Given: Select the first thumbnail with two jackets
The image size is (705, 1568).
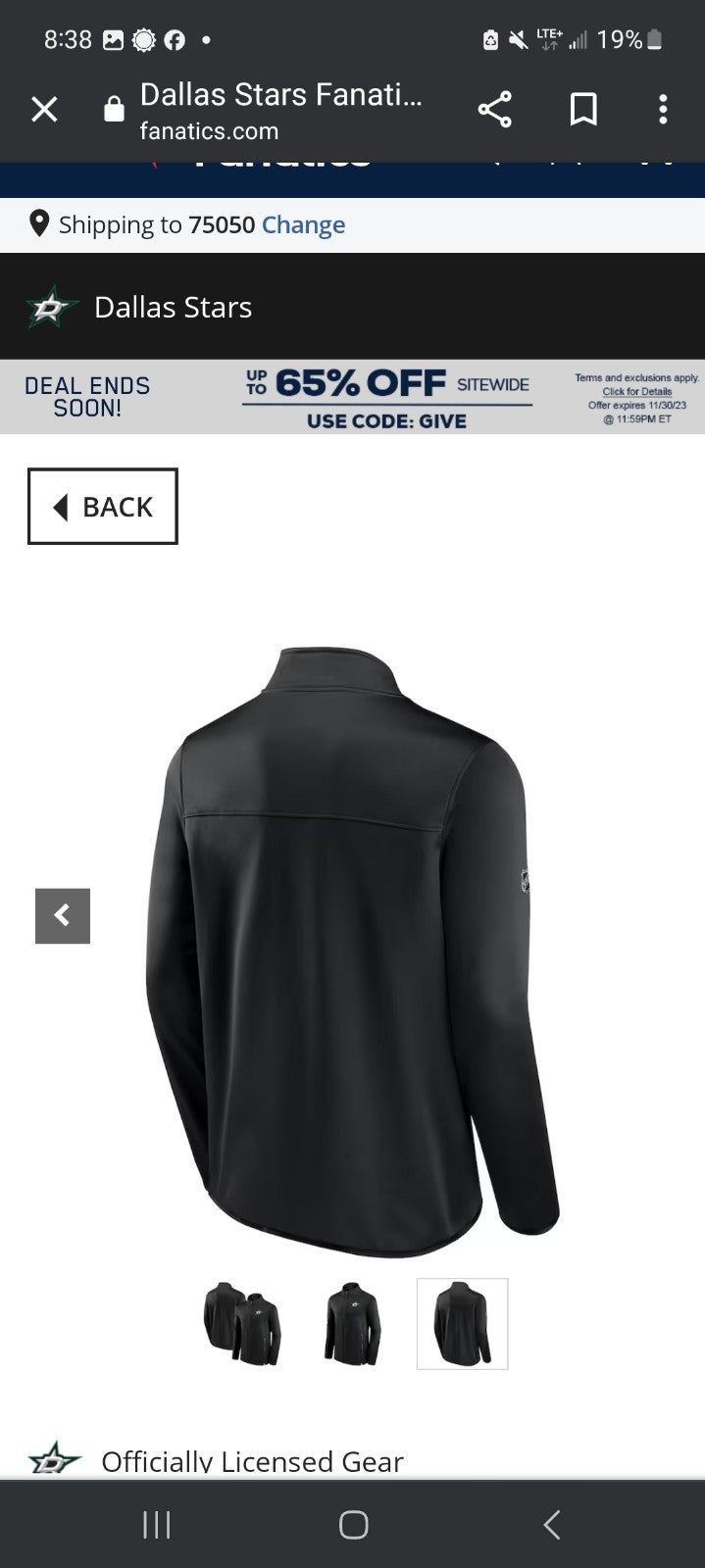Looking at the screenshot, I should click(x=242, y=1323).
